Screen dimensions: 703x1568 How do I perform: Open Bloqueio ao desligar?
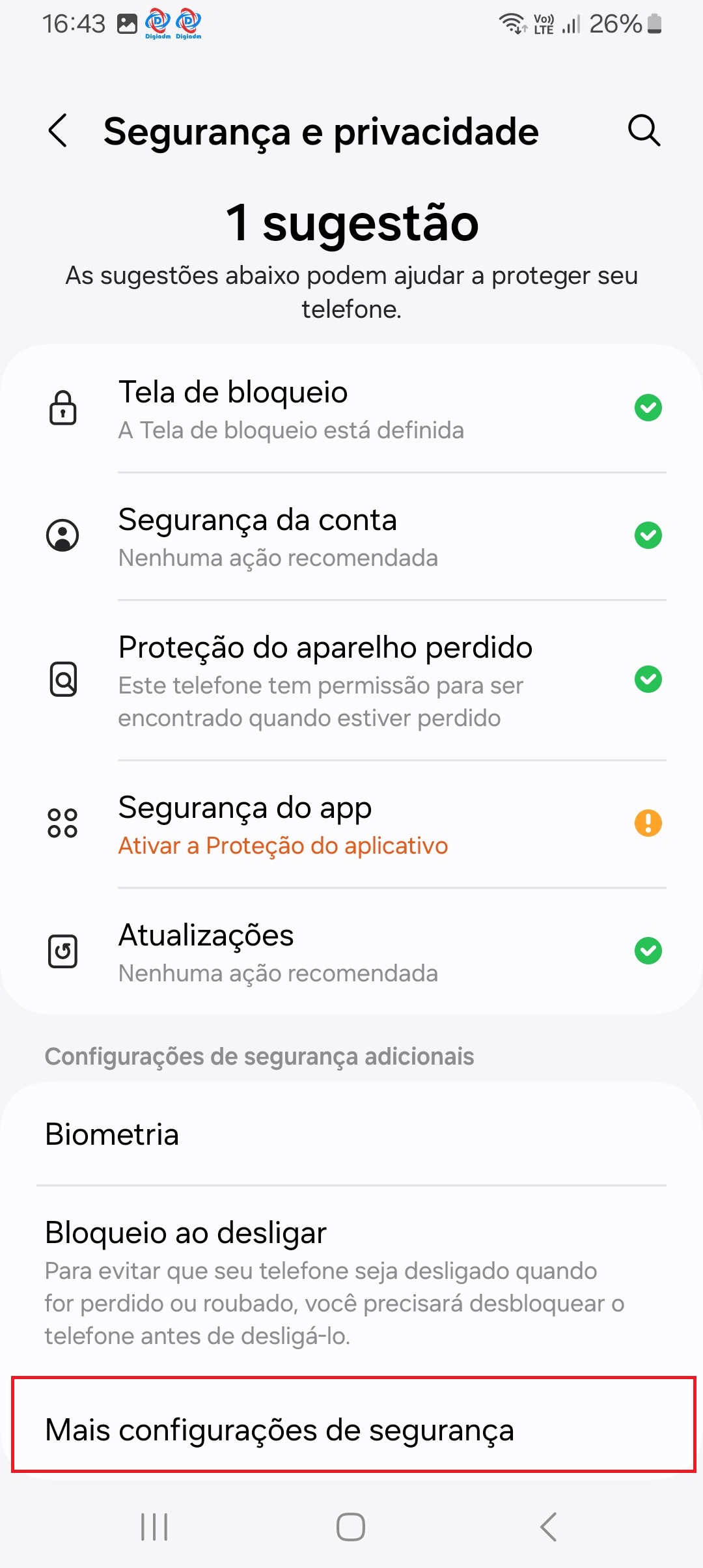351,1280
